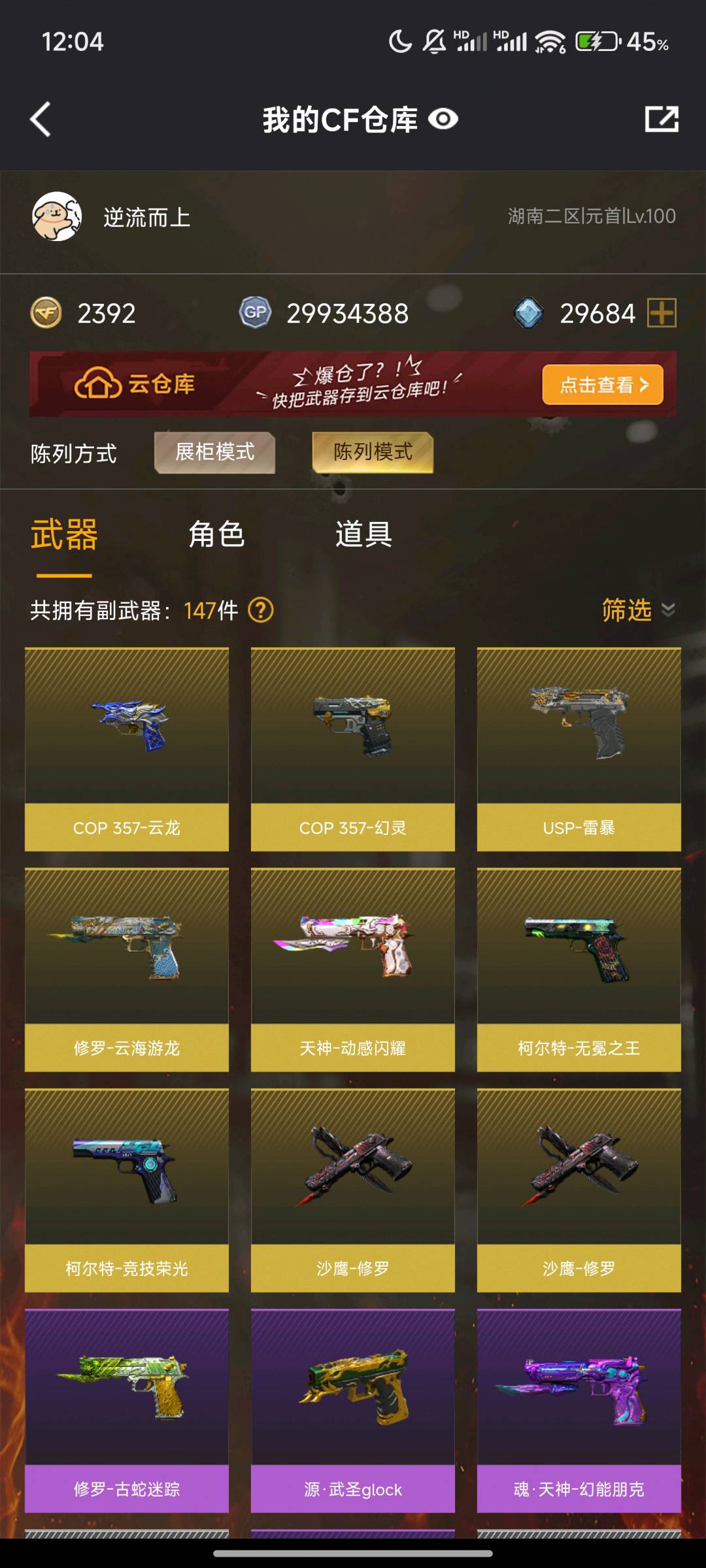Open the COP 357-幻灵 weapon card
Screen dimensions: 706x1568
pos(353,749)
